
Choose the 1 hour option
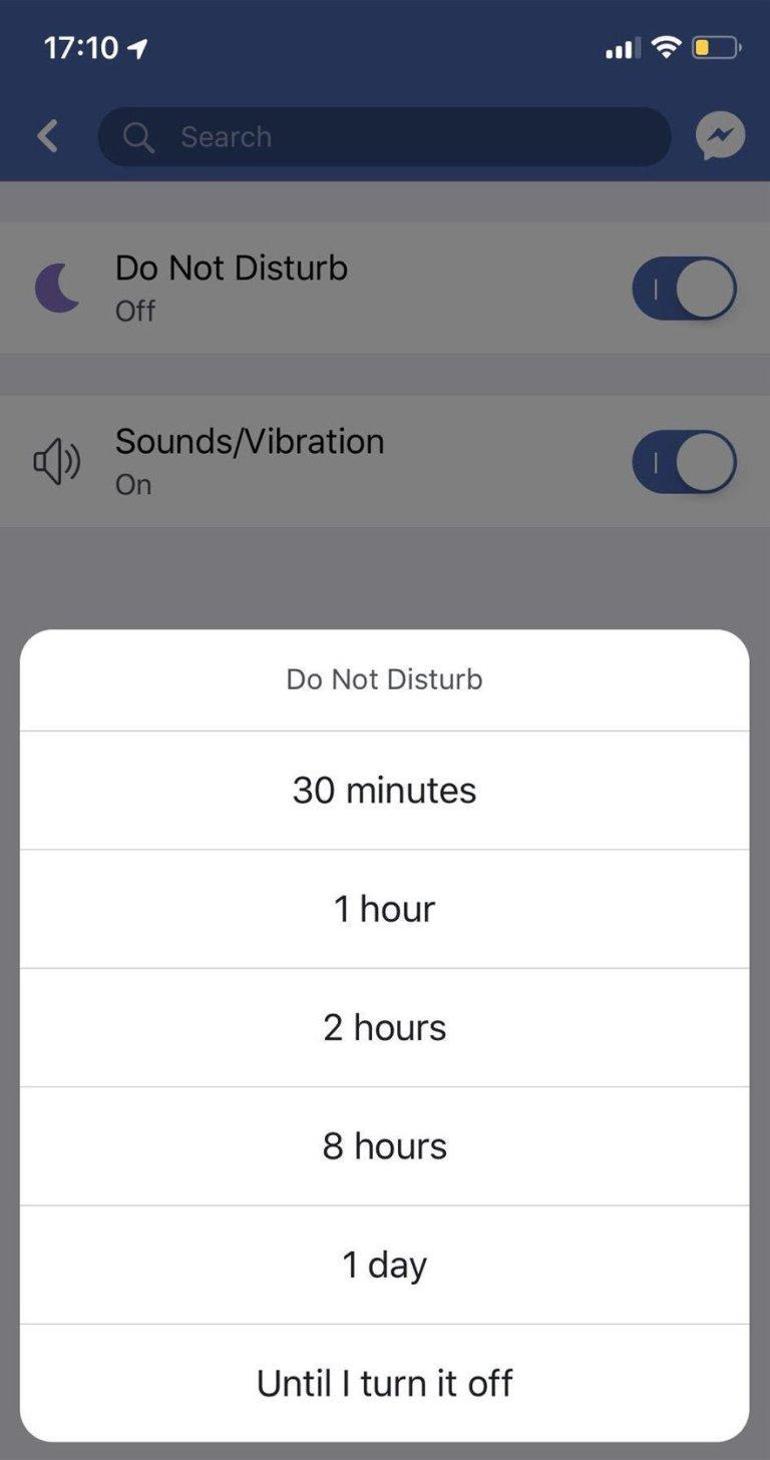[384, 909]
